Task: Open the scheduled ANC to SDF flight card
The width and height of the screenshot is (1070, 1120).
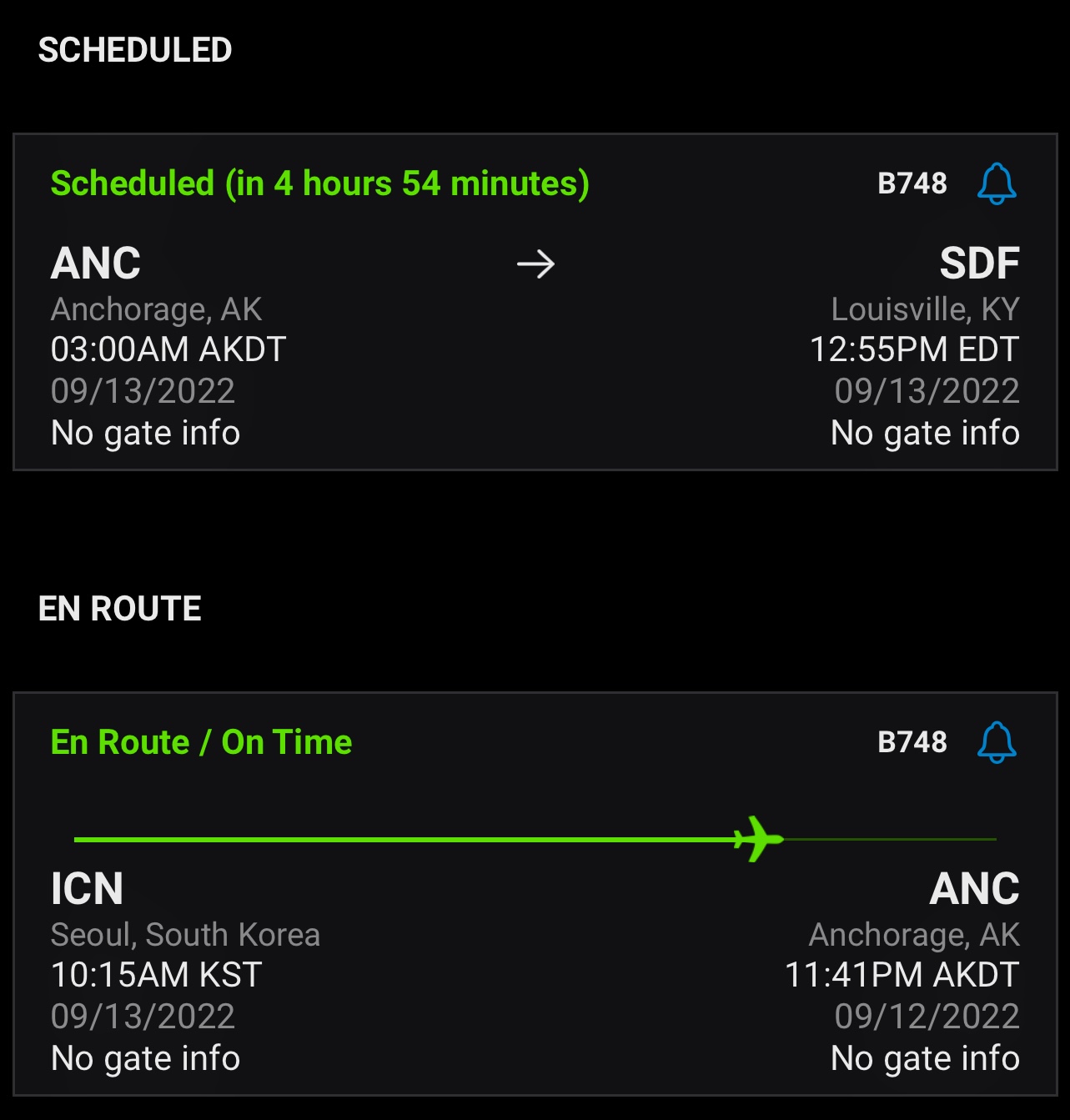Action: click(x=535, y=334)
